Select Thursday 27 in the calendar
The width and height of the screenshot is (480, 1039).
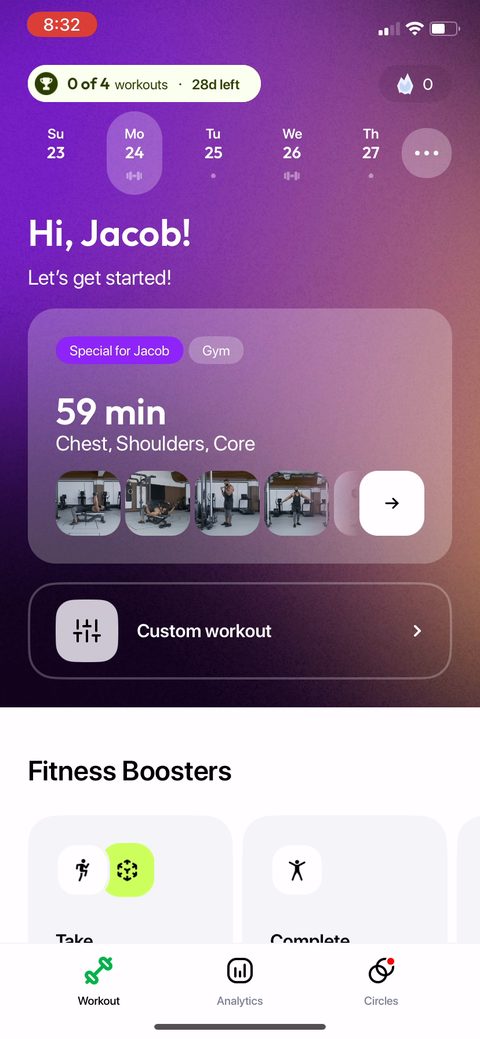click(371, 152)
